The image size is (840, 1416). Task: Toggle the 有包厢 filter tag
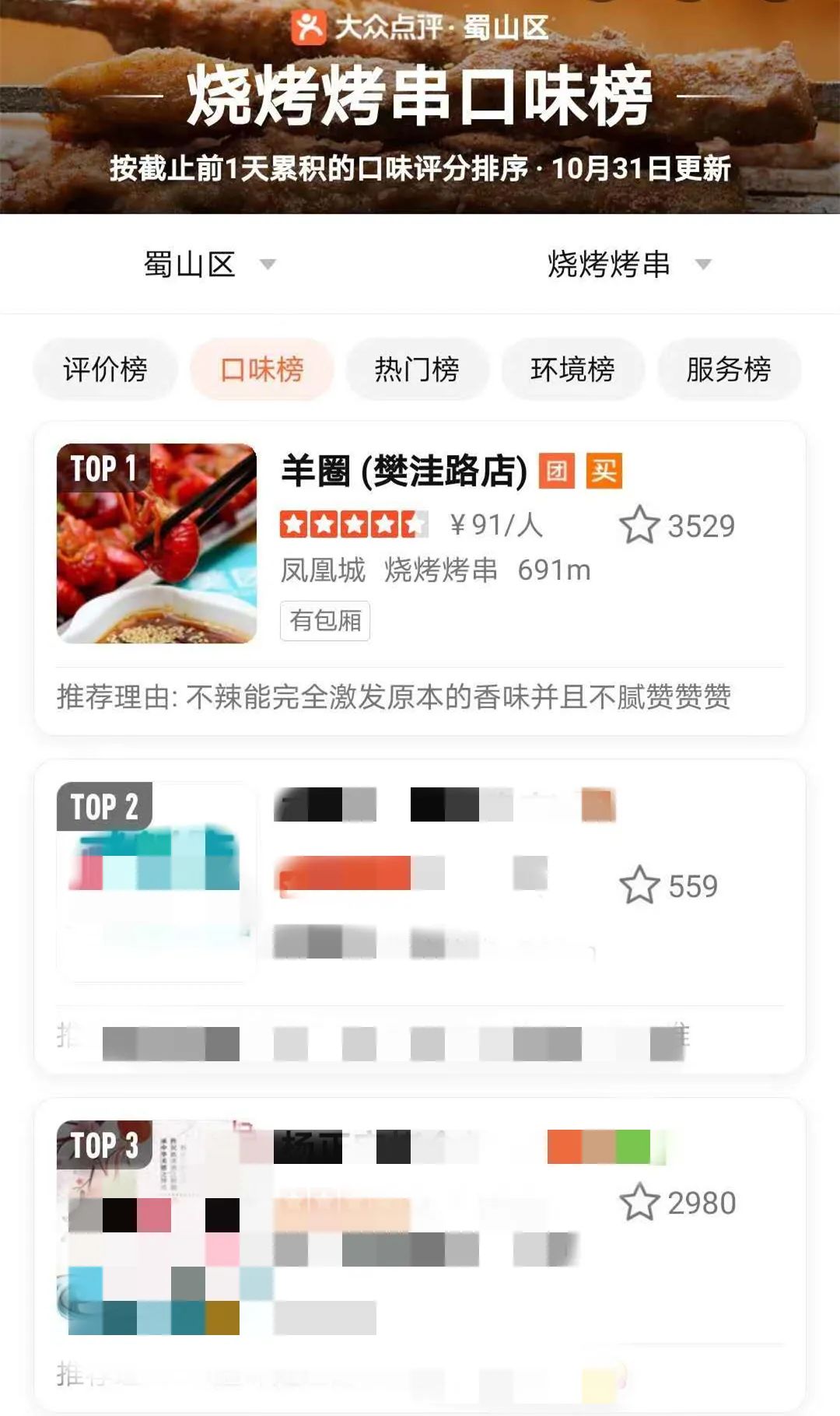(326, 620)
